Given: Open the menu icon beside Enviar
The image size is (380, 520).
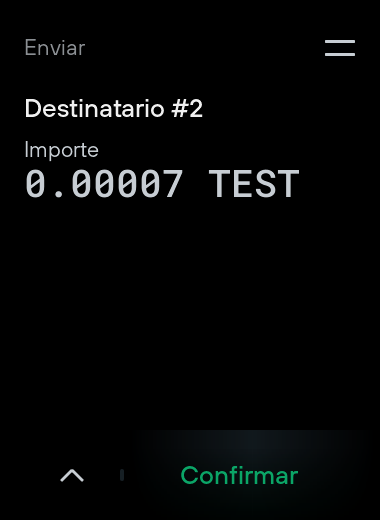Looking at the screenshot, I should tap(340, 48).
